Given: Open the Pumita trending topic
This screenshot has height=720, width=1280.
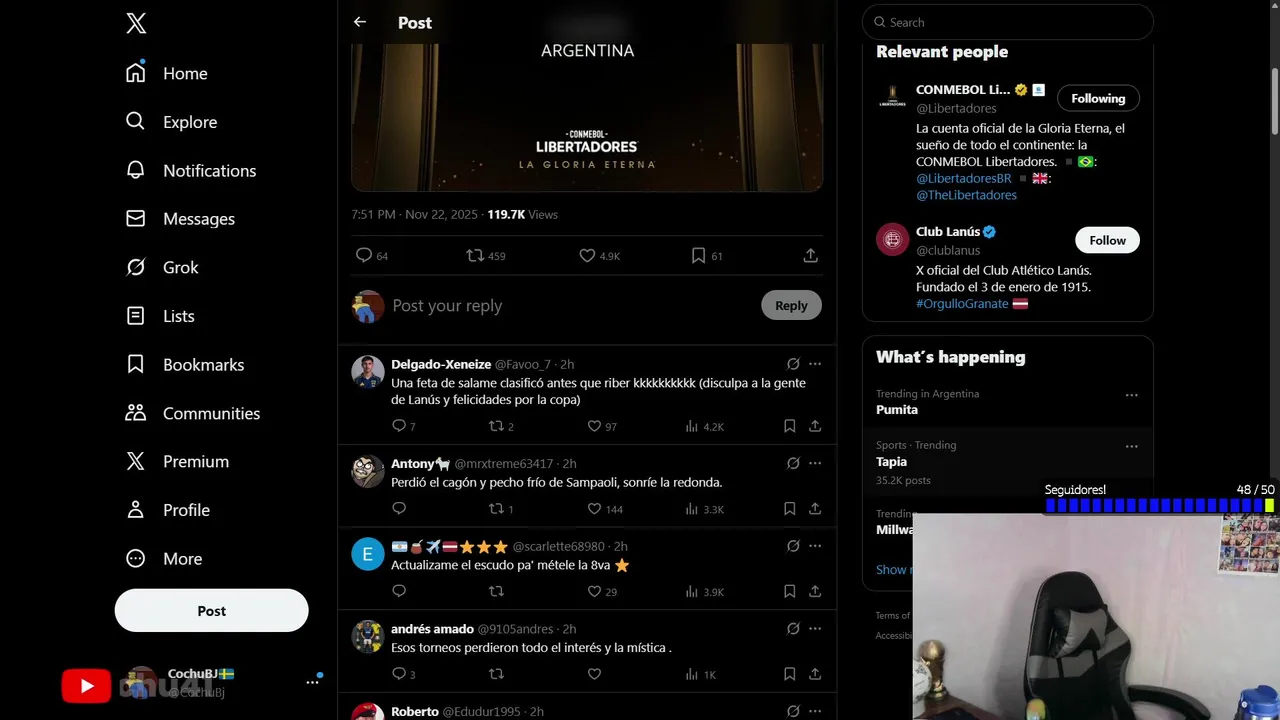Looking at the screenshot, I should click(897, 409).
